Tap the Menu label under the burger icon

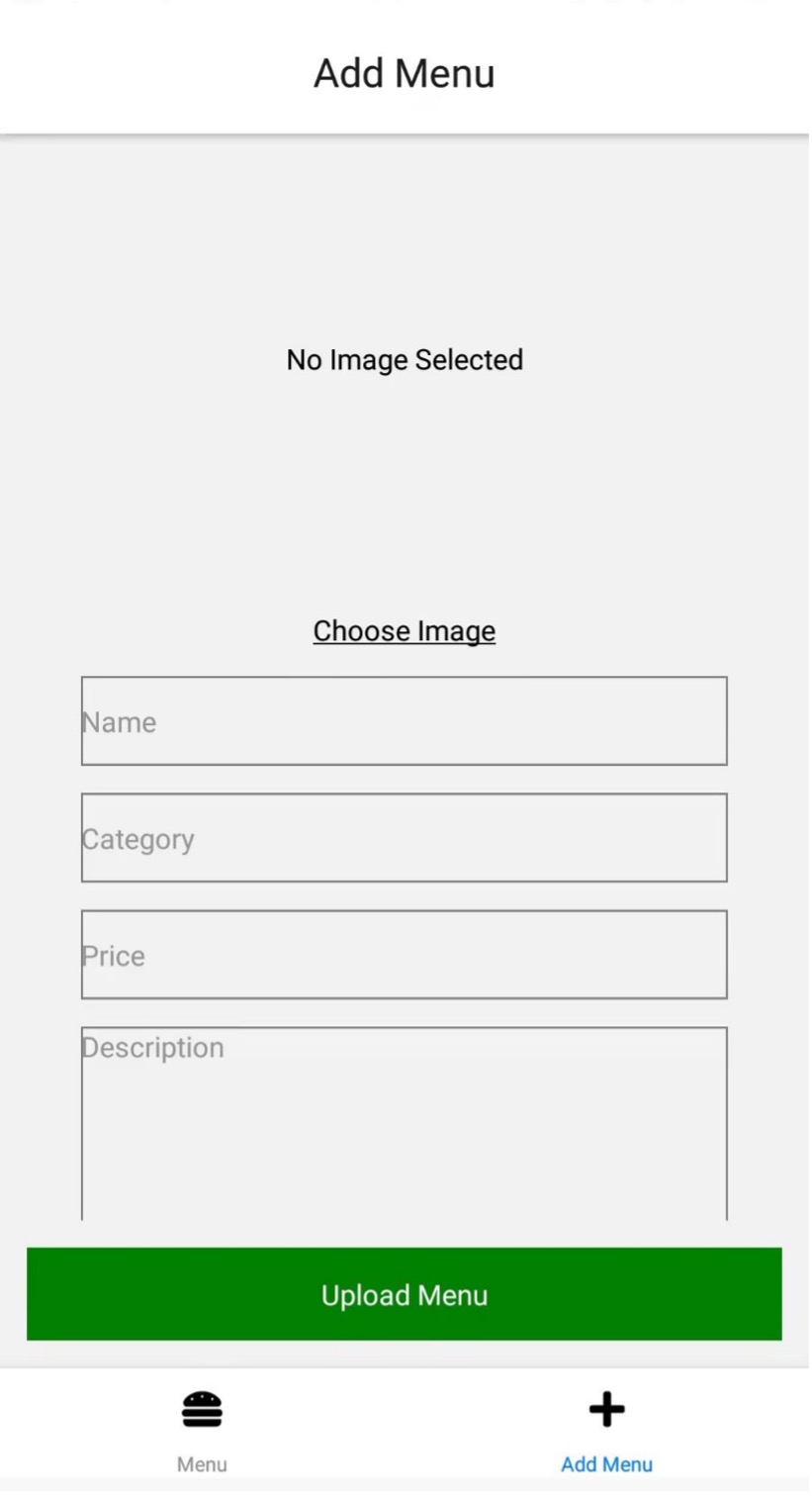coord(202,1463)
